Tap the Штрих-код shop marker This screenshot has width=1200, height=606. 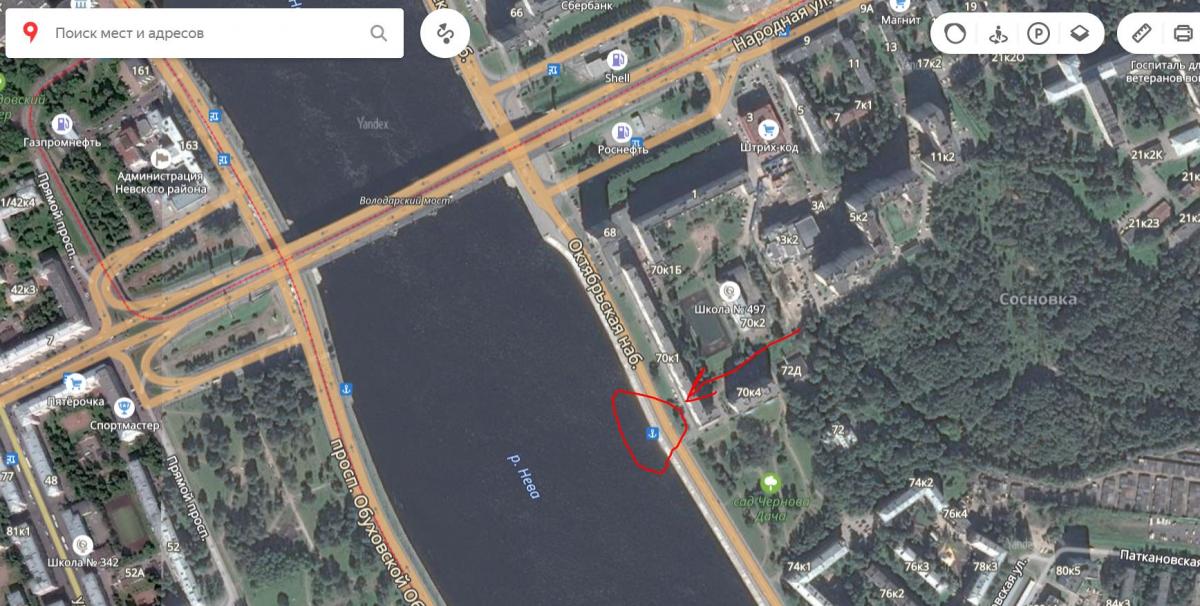[768, 129]
